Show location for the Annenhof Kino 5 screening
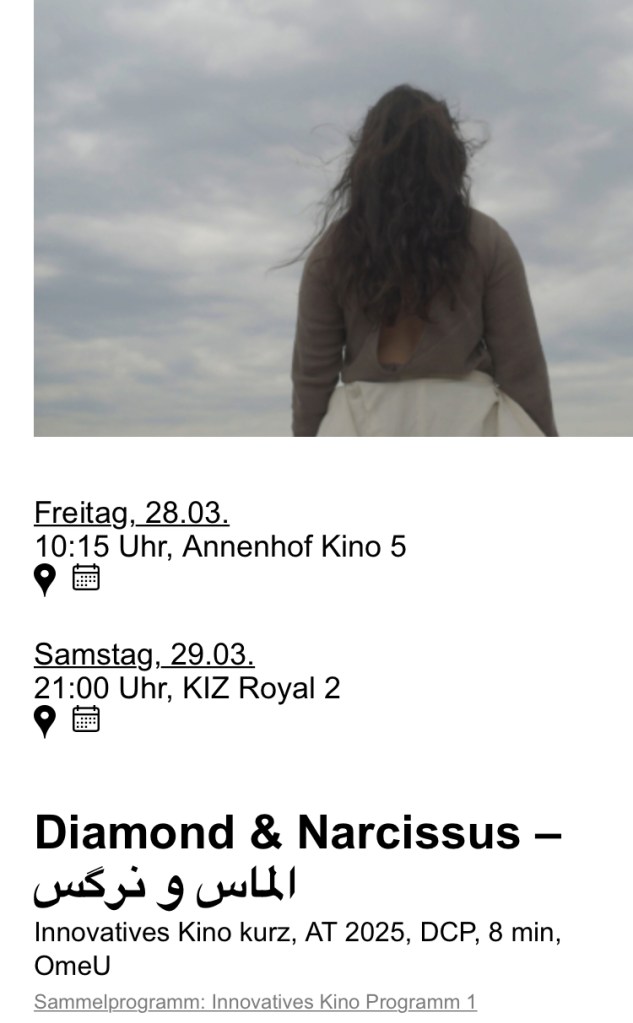The width and height of the screenshot is (633, 1023). click(44, 579)
